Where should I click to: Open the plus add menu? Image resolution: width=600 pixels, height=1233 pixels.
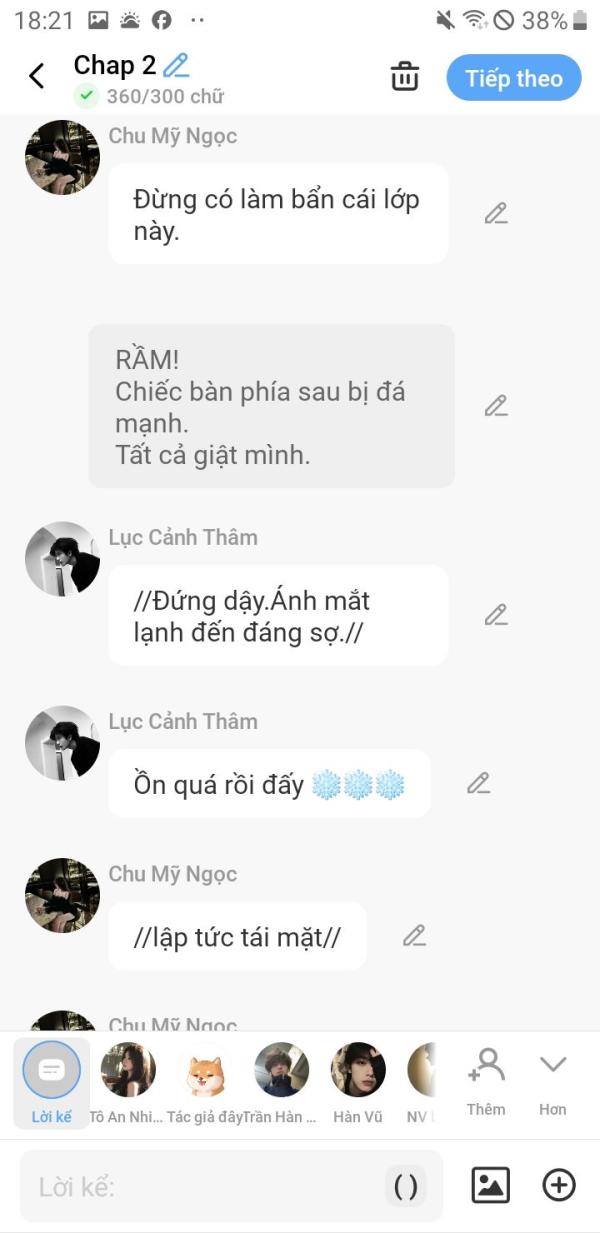point(559,1185)
